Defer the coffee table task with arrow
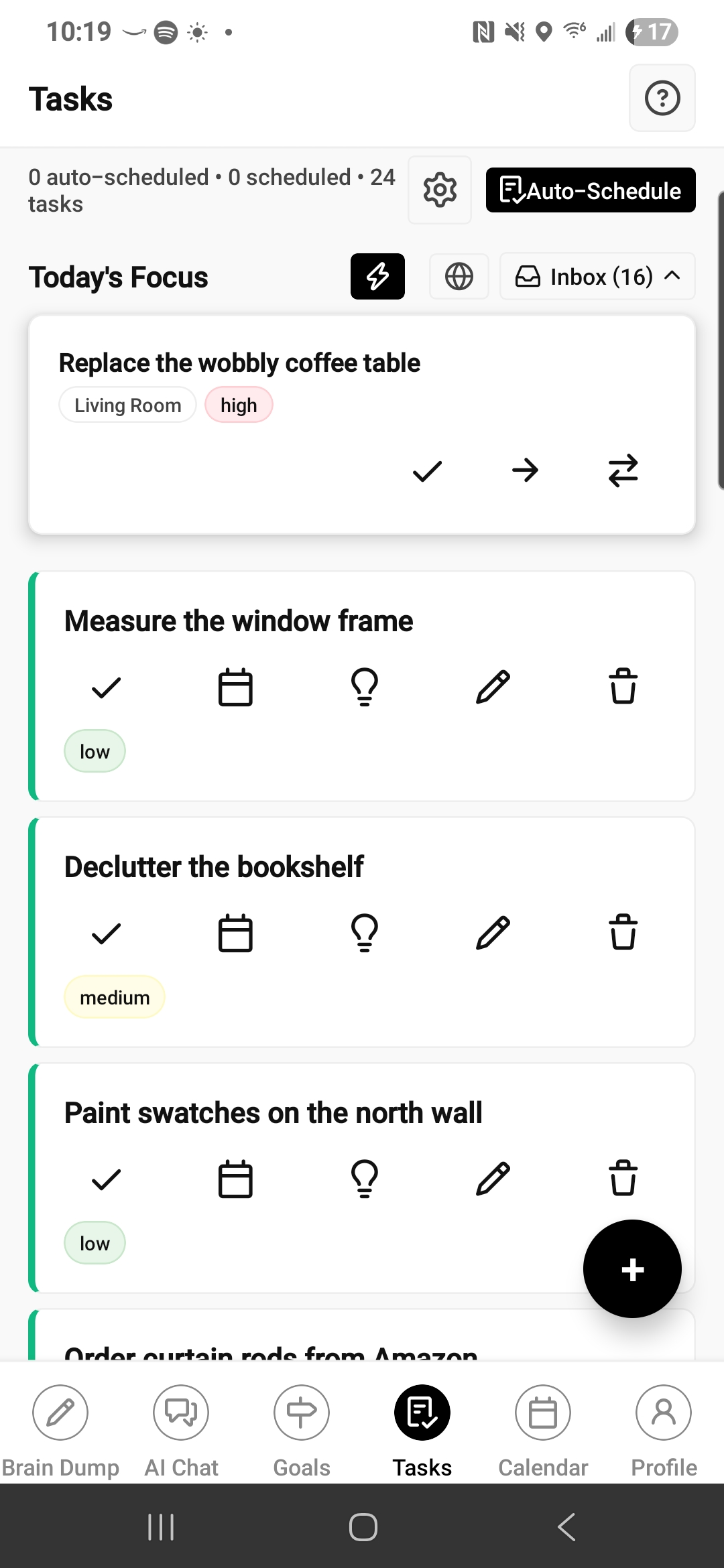The height and width of the screenshot is (1568, 724). [x=525, y=471]
